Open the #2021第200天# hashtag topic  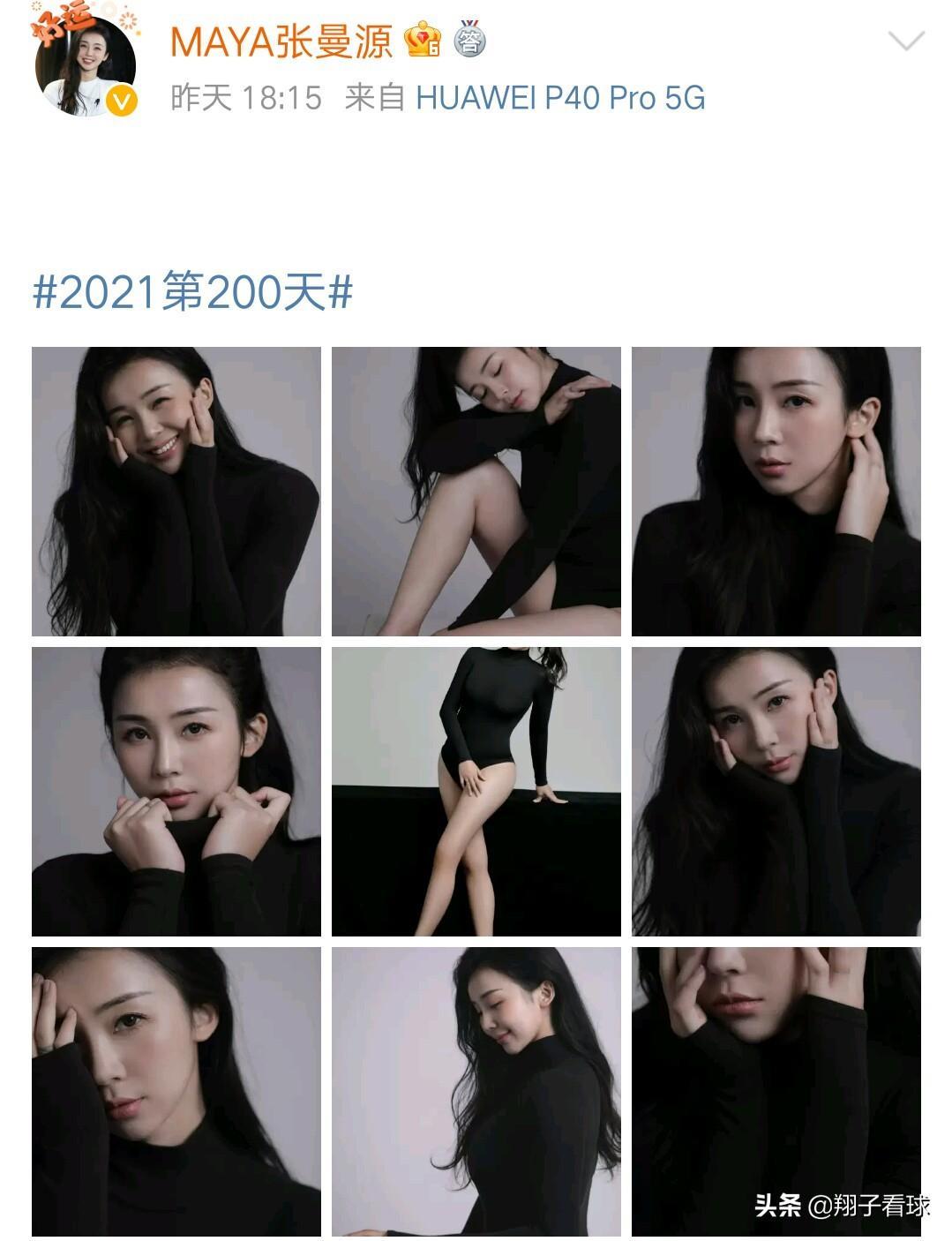tap(192, 291)
